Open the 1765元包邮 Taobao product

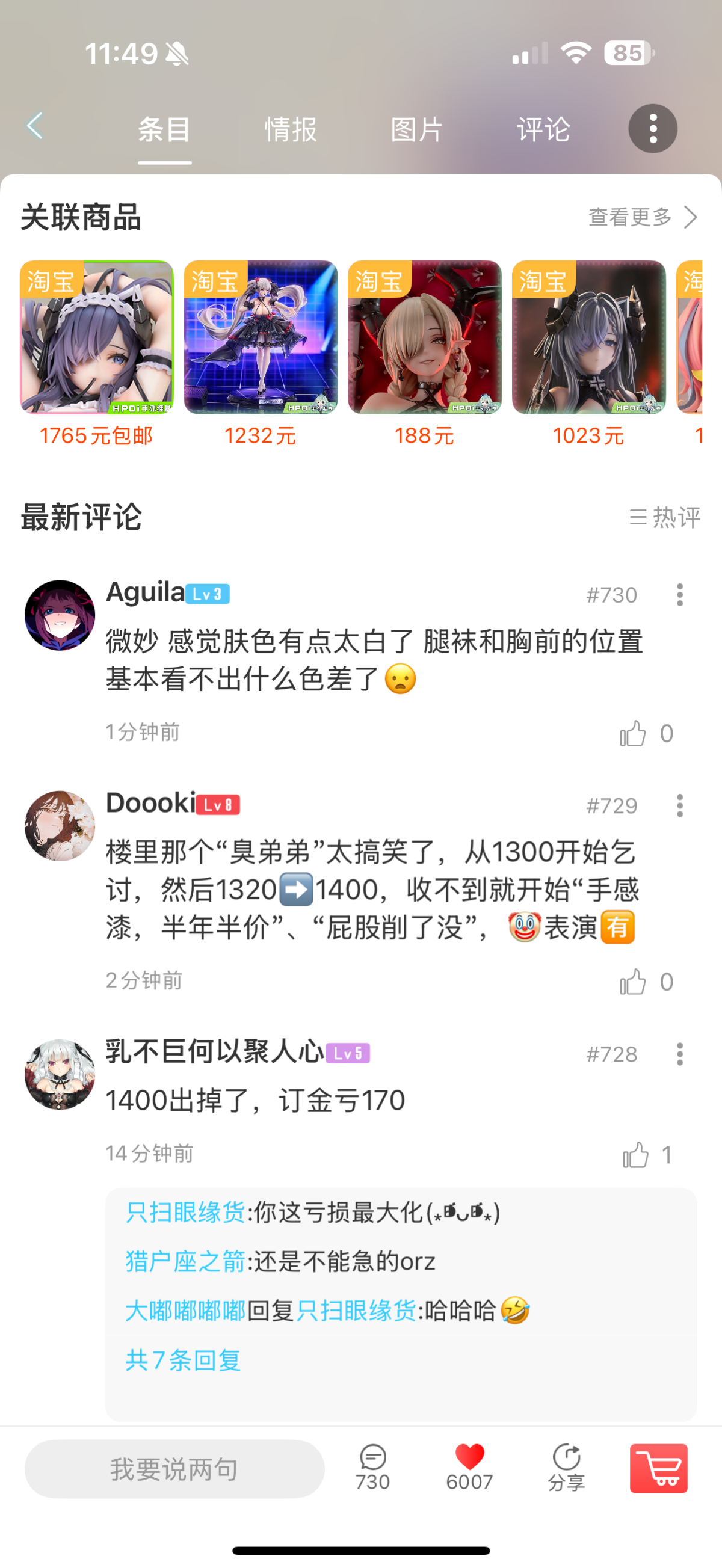pyautogui.click(x=96, y=338)
